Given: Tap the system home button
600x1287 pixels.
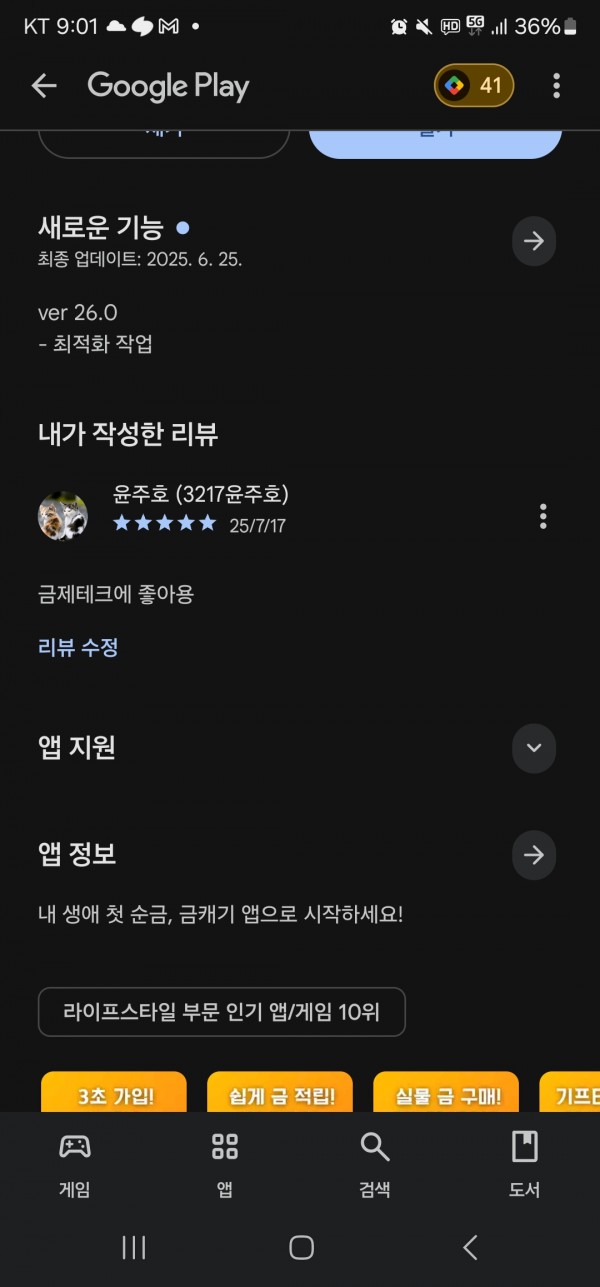Looking at the screenshot, I should pos(301,1247).
